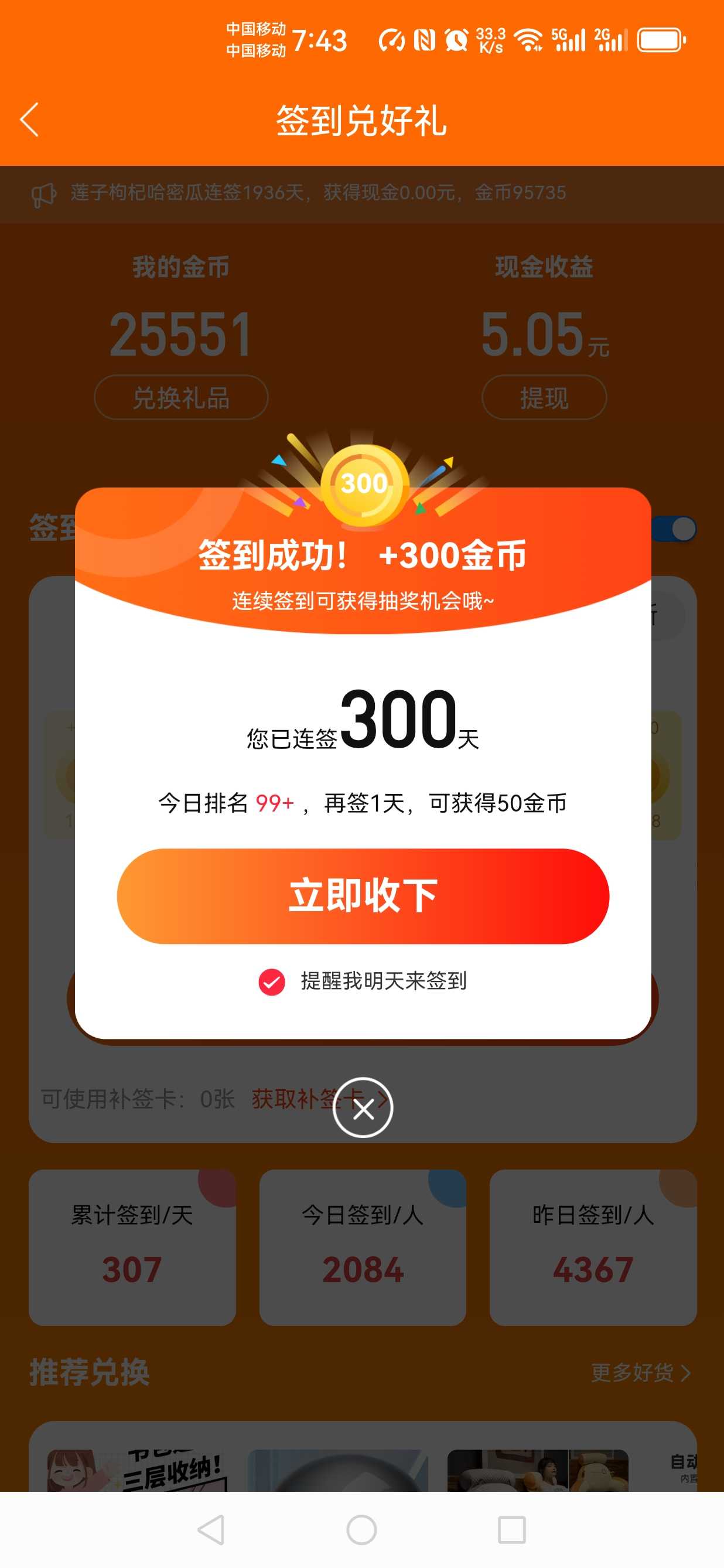Open the system recent apps button
Viewport: 724px width, 1568px height.
[512, 1530]
